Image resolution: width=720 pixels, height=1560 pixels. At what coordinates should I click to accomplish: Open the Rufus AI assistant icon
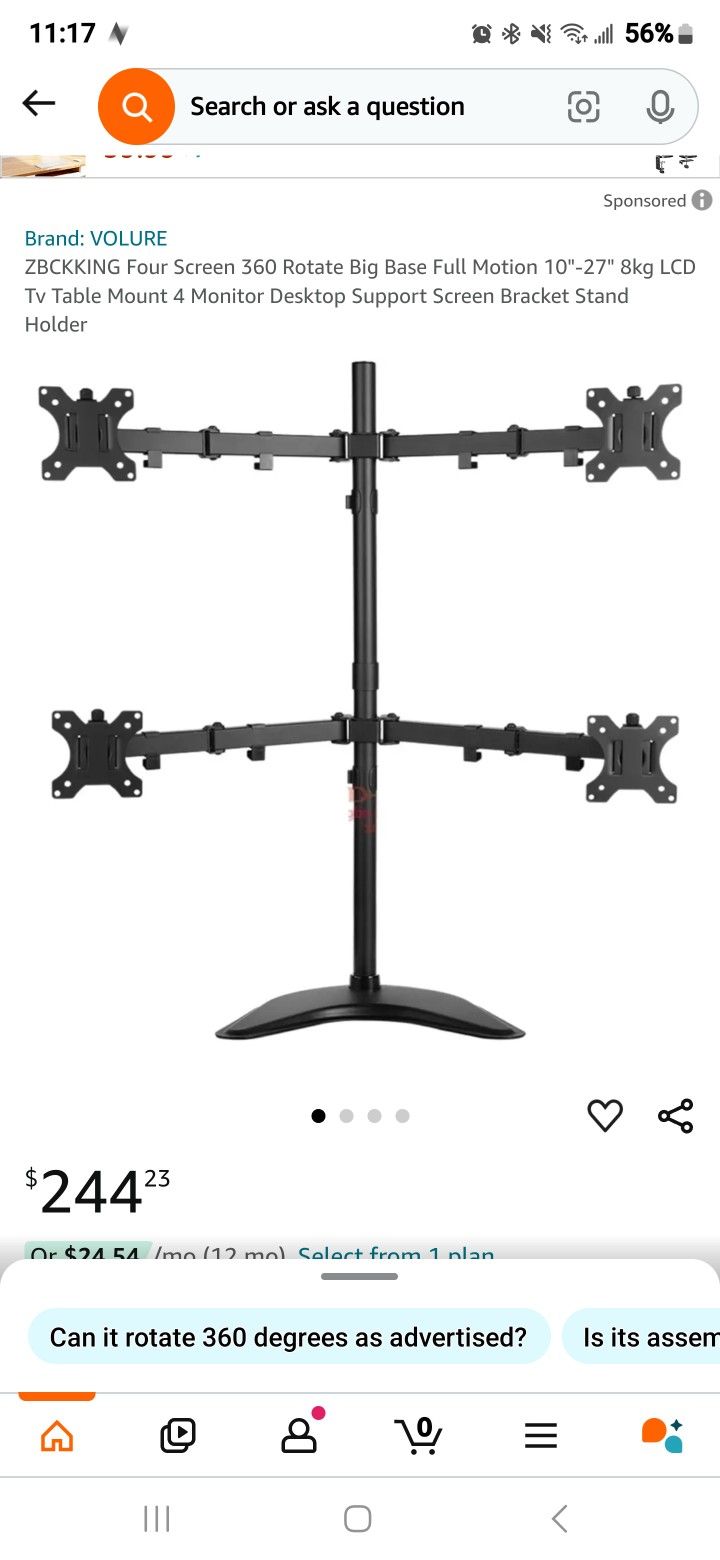pyautogui.click(x=659, y=1435)
